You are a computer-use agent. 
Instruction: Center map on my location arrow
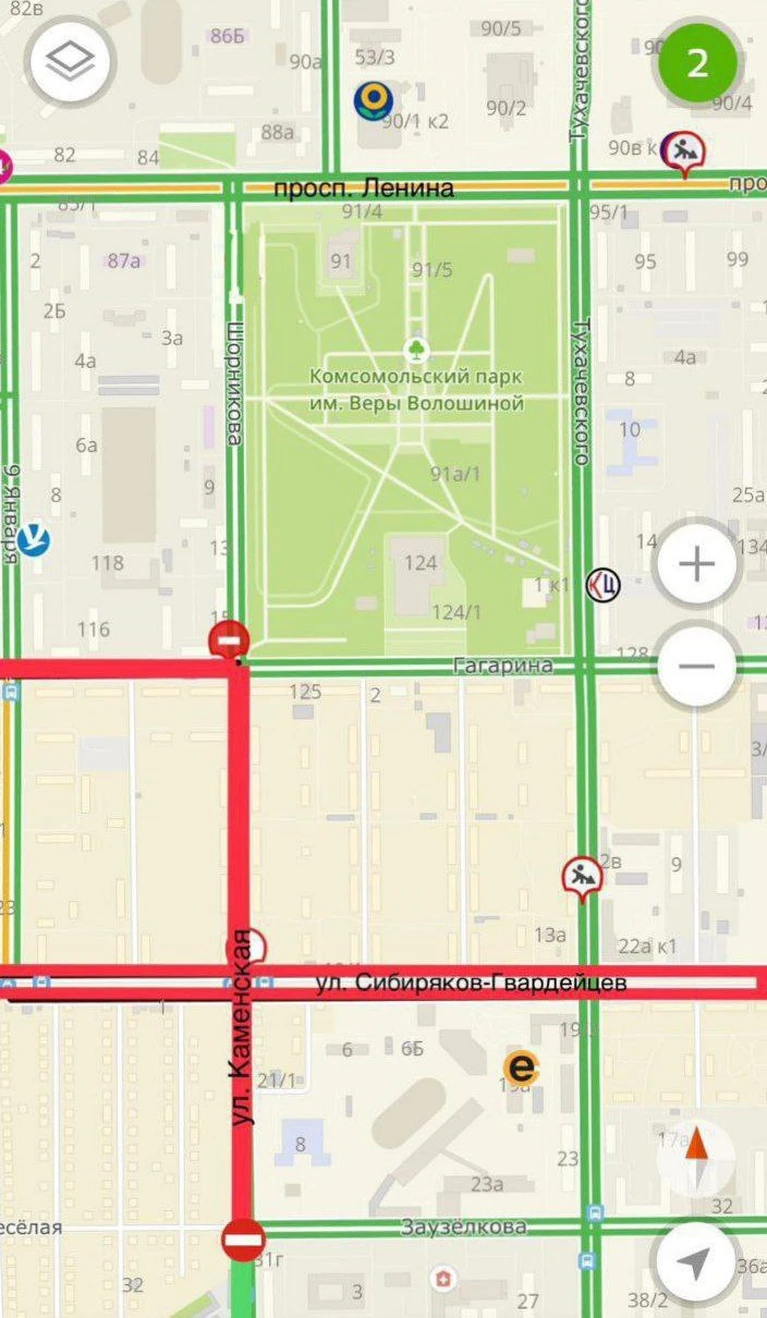tap(693, 1263)
